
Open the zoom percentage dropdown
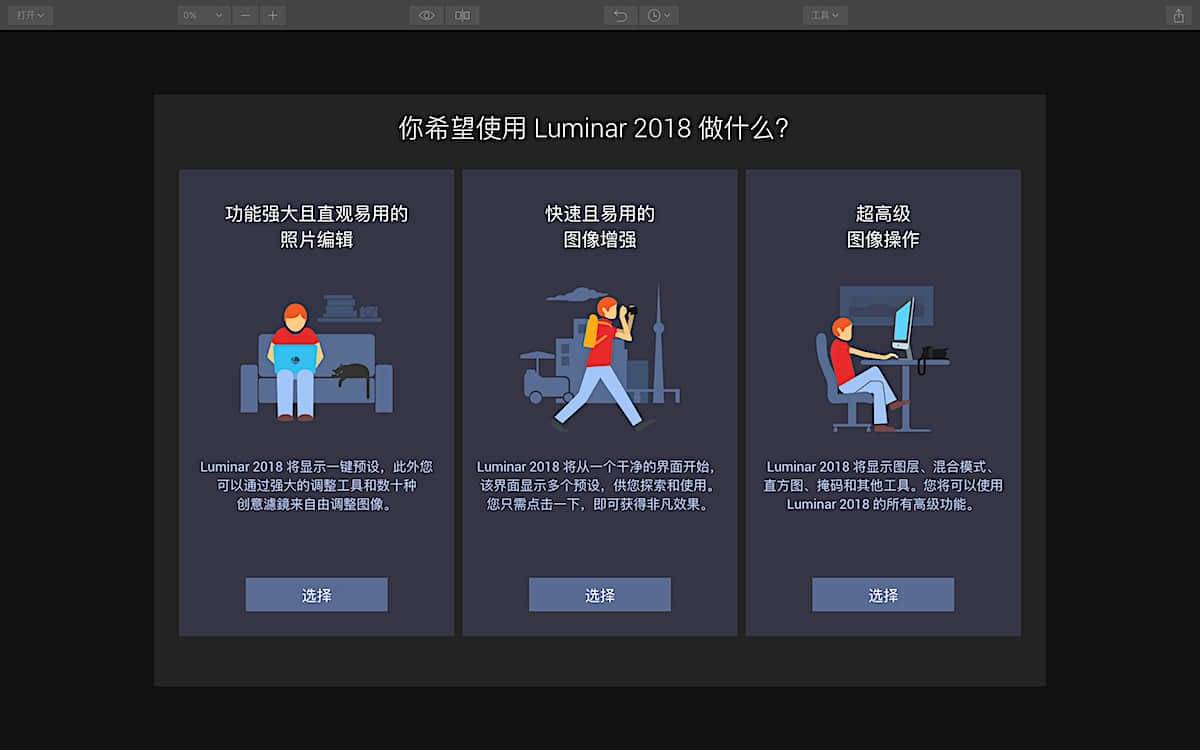(x=203, y=15)
